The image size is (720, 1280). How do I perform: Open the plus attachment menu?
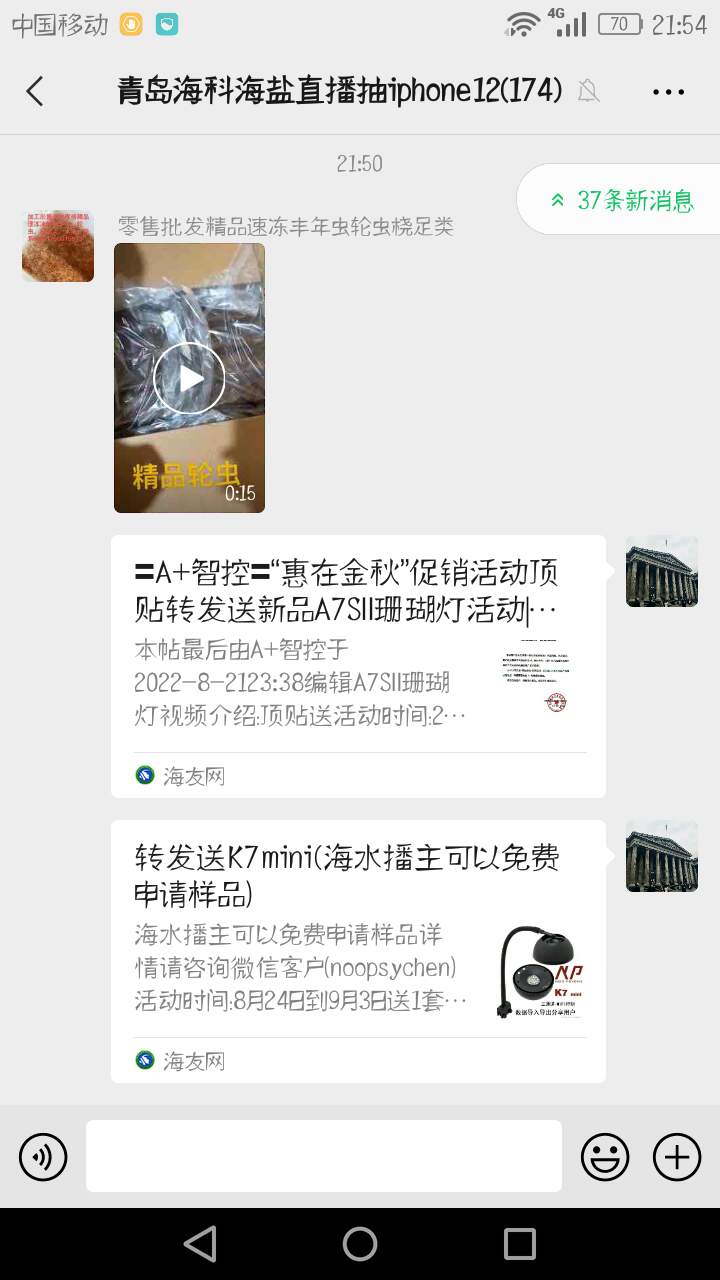pos(677,1157)
